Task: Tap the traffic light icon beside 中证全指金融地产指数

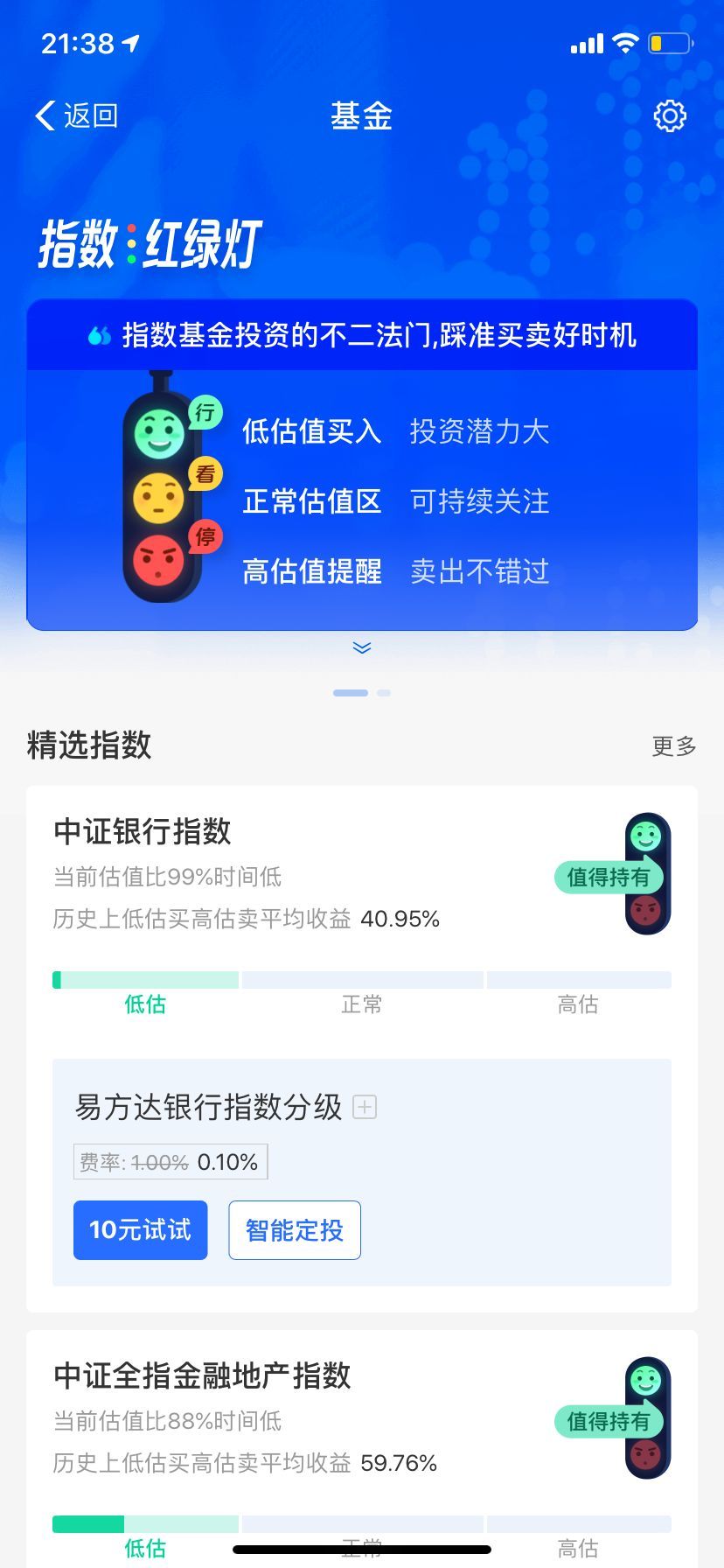Action: [x=647, y=1417]
